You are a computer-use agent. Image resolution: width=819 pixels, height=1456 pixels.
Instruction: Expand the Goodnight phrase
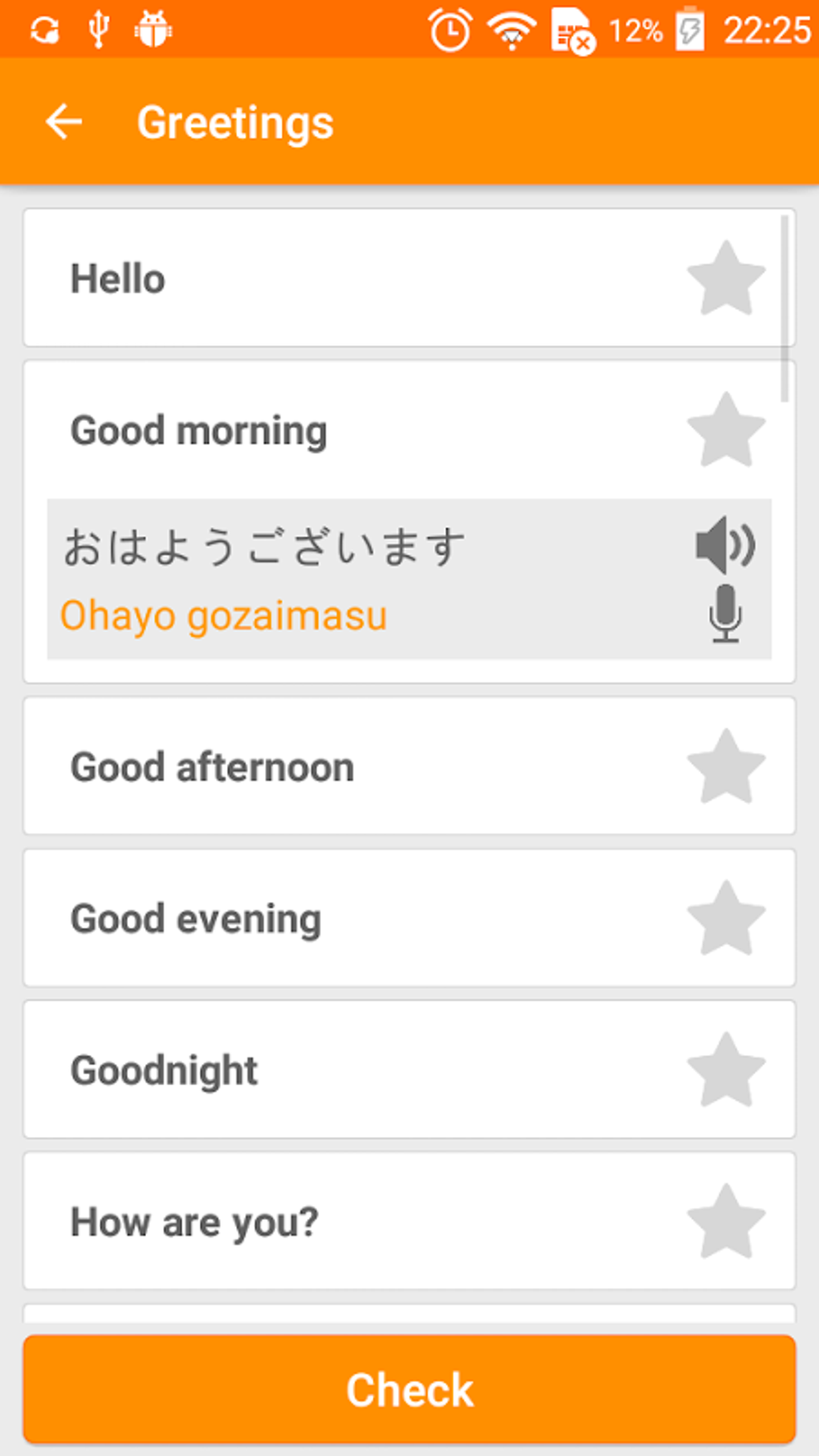pos(321,1071)
